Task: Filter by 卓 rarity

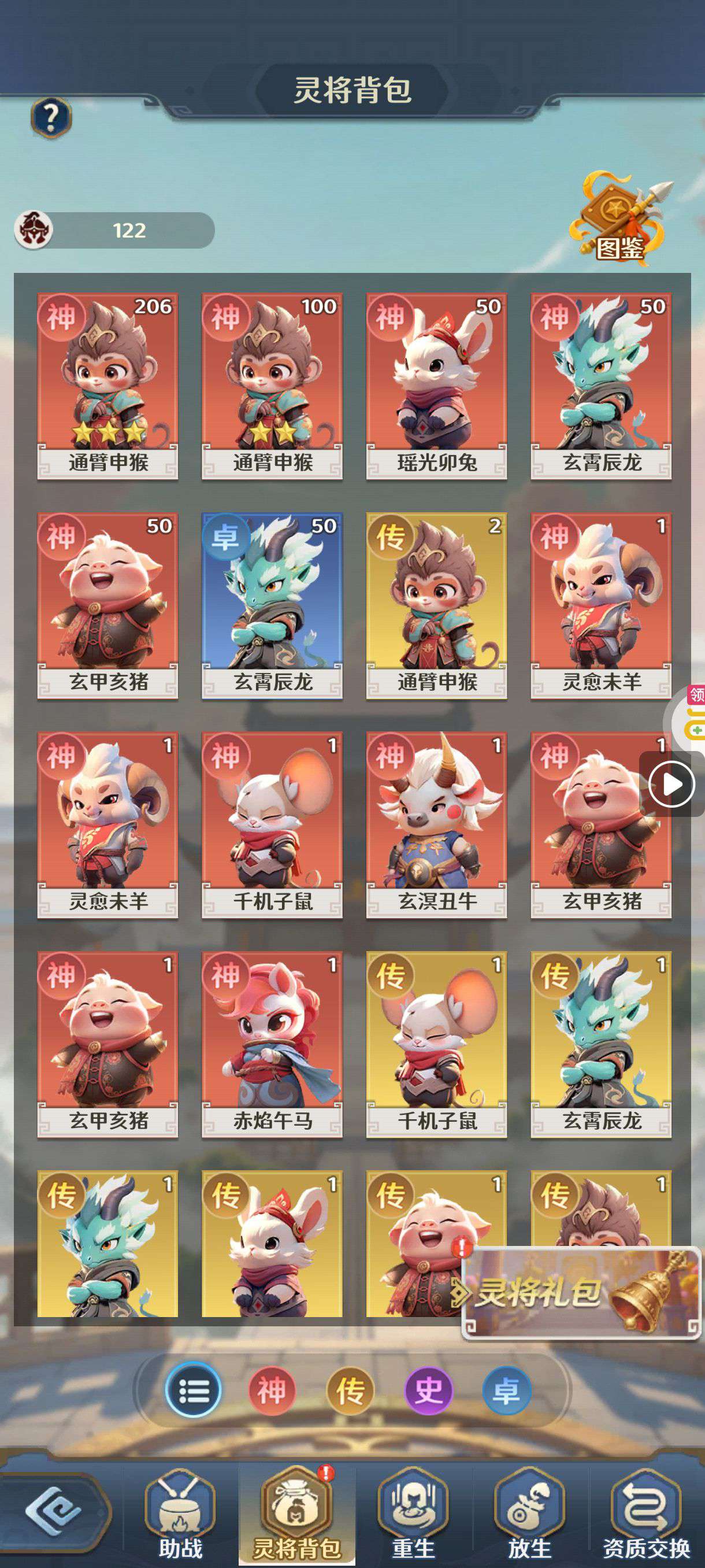Action: (x=506, y=1391)
